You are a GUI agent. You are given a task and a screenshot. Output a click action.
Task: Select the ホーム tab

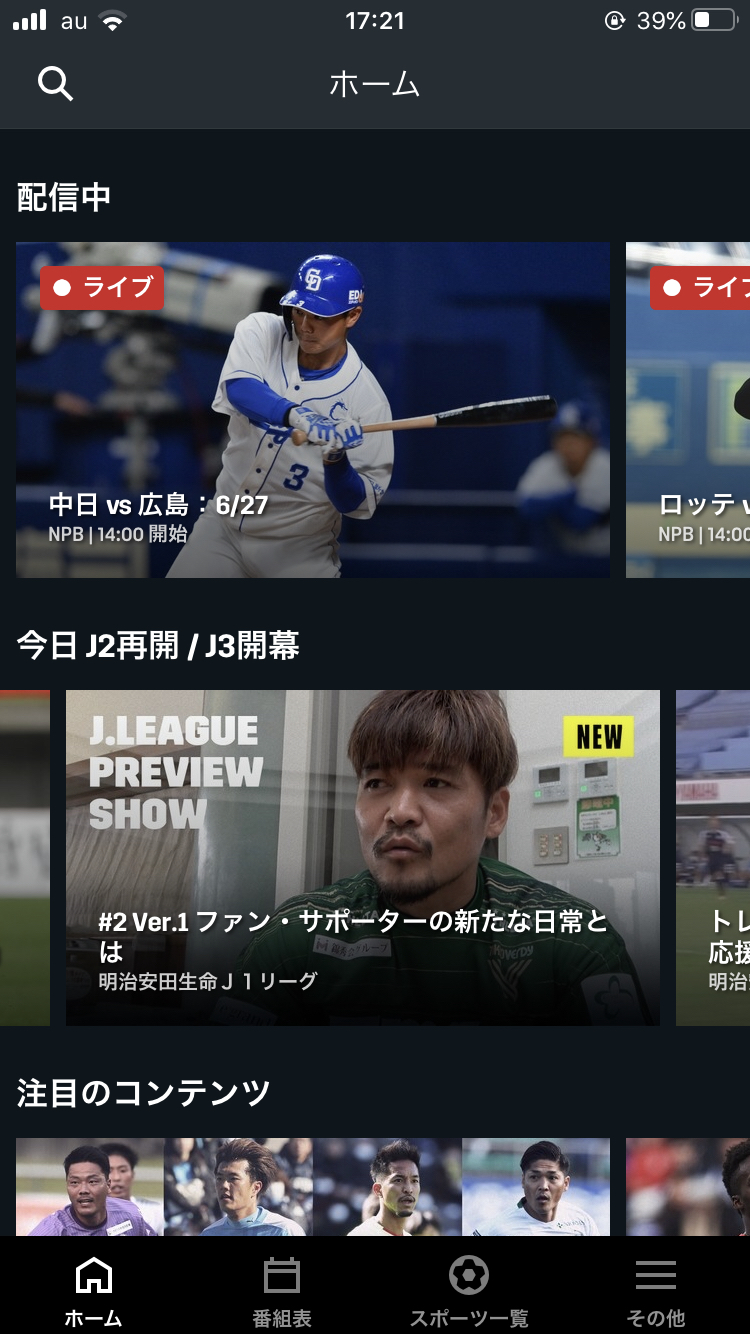(x=94, y=1292)
